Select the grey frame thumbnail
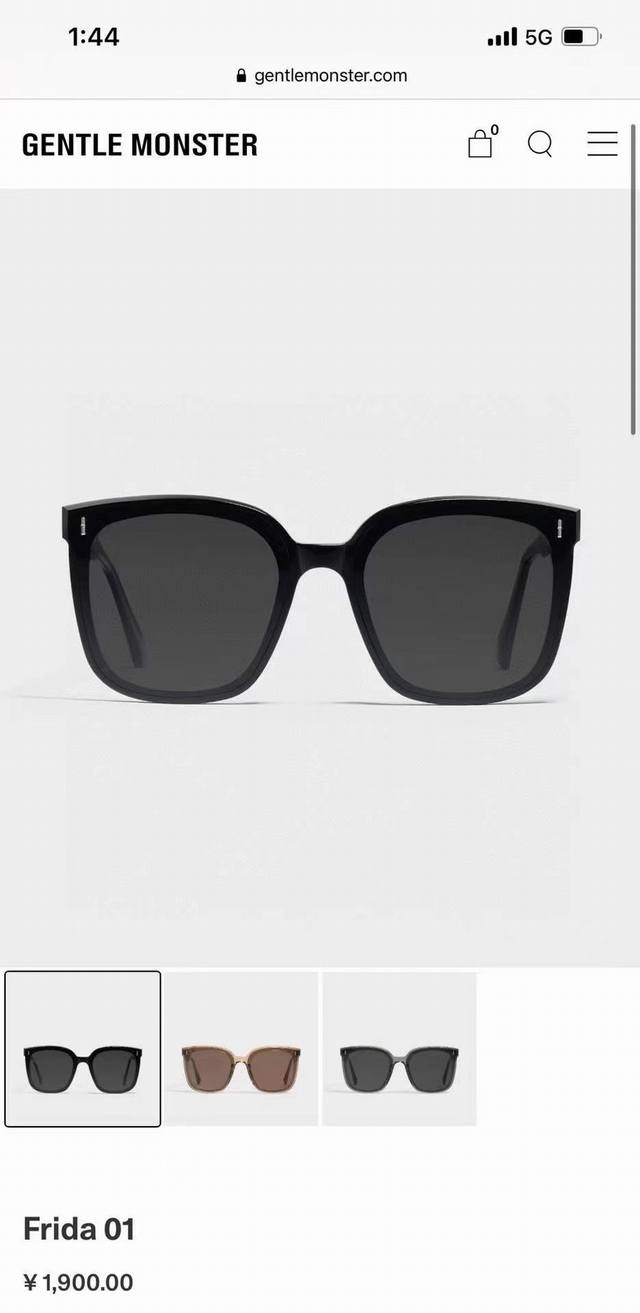Screen dimensions: 640x1313 tap(399, 1049)
